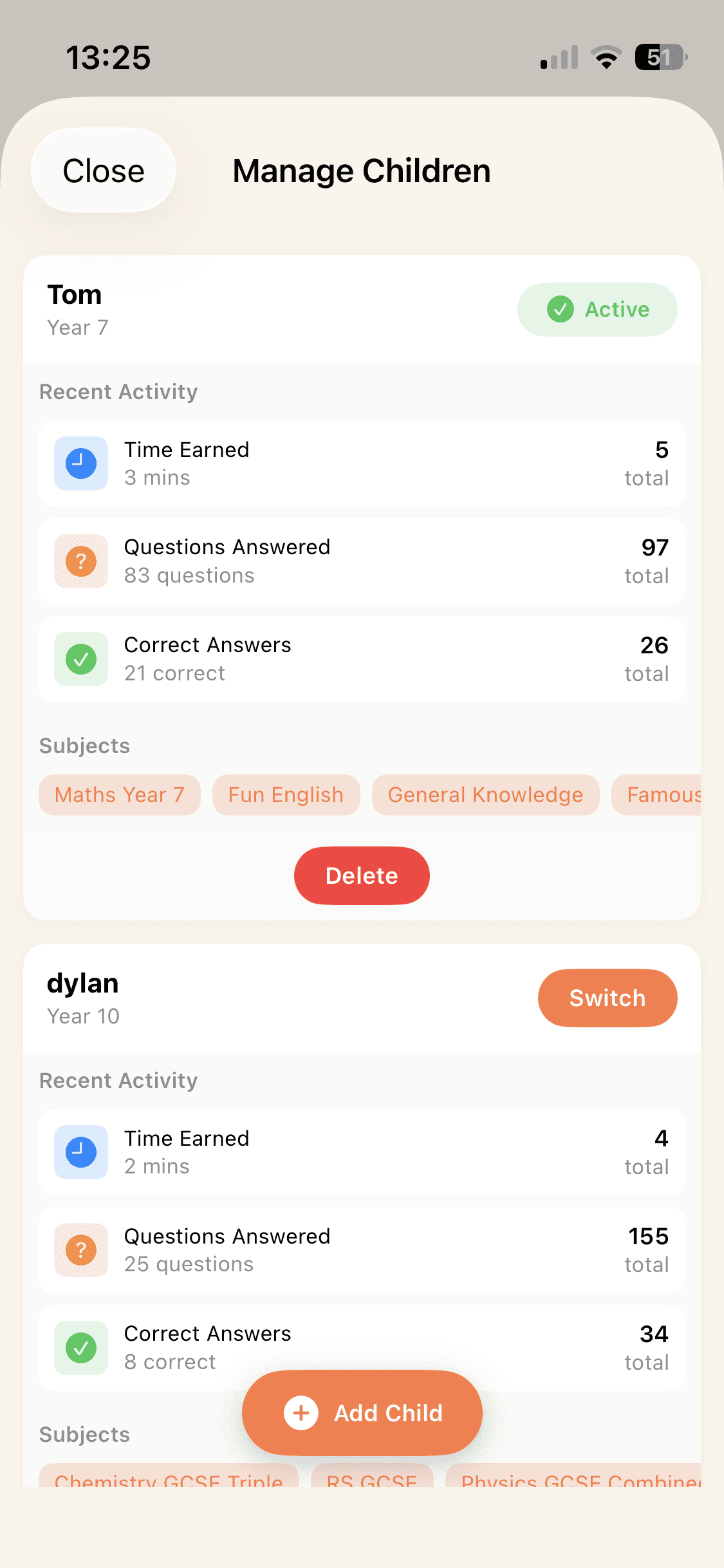The image size is (724, 1568).
Task: Toggle Tom's Active status badge
Action: [597, 309]
